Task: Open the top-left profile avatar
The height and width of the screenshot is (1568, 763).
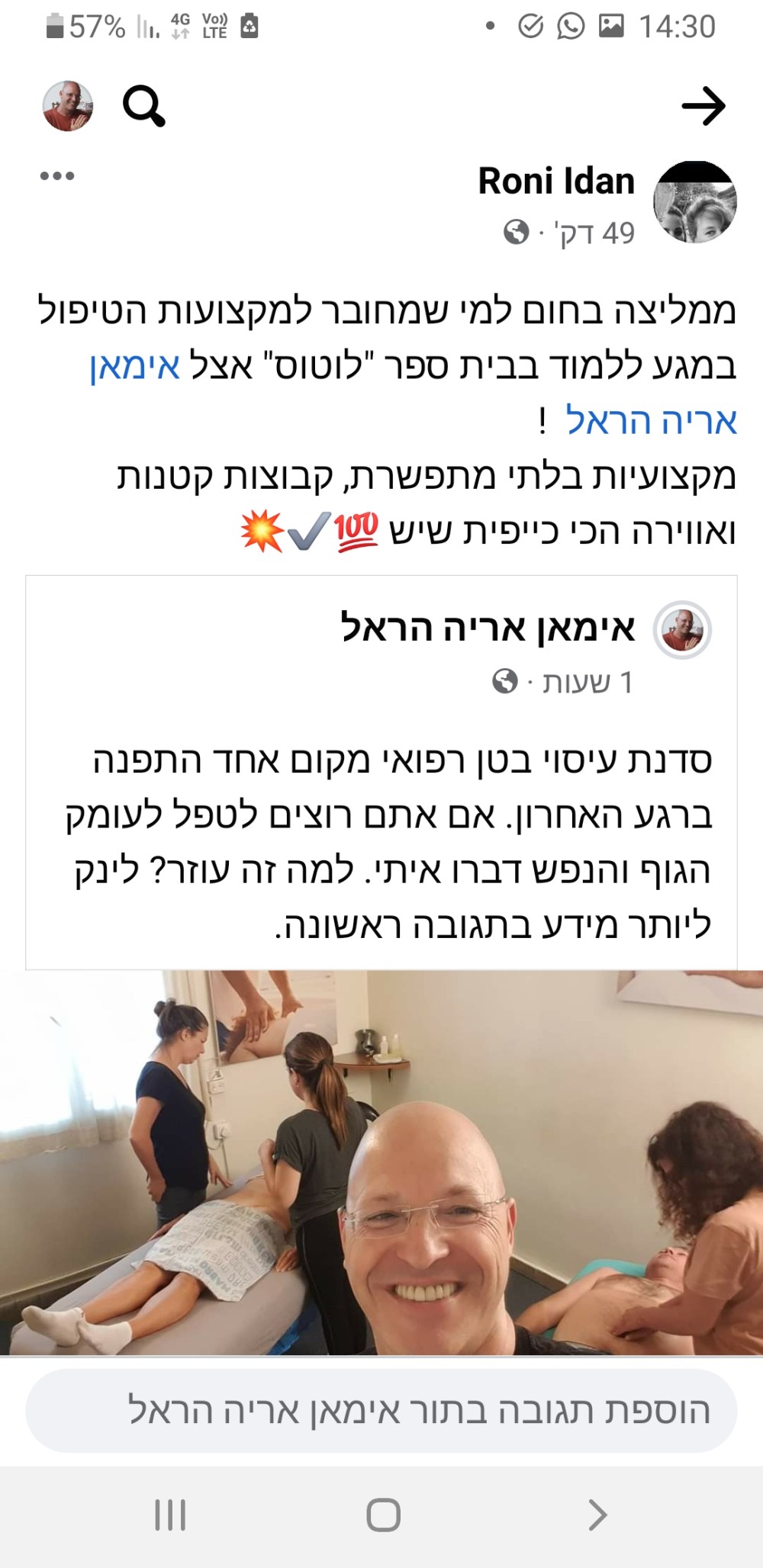Action: 68,106
